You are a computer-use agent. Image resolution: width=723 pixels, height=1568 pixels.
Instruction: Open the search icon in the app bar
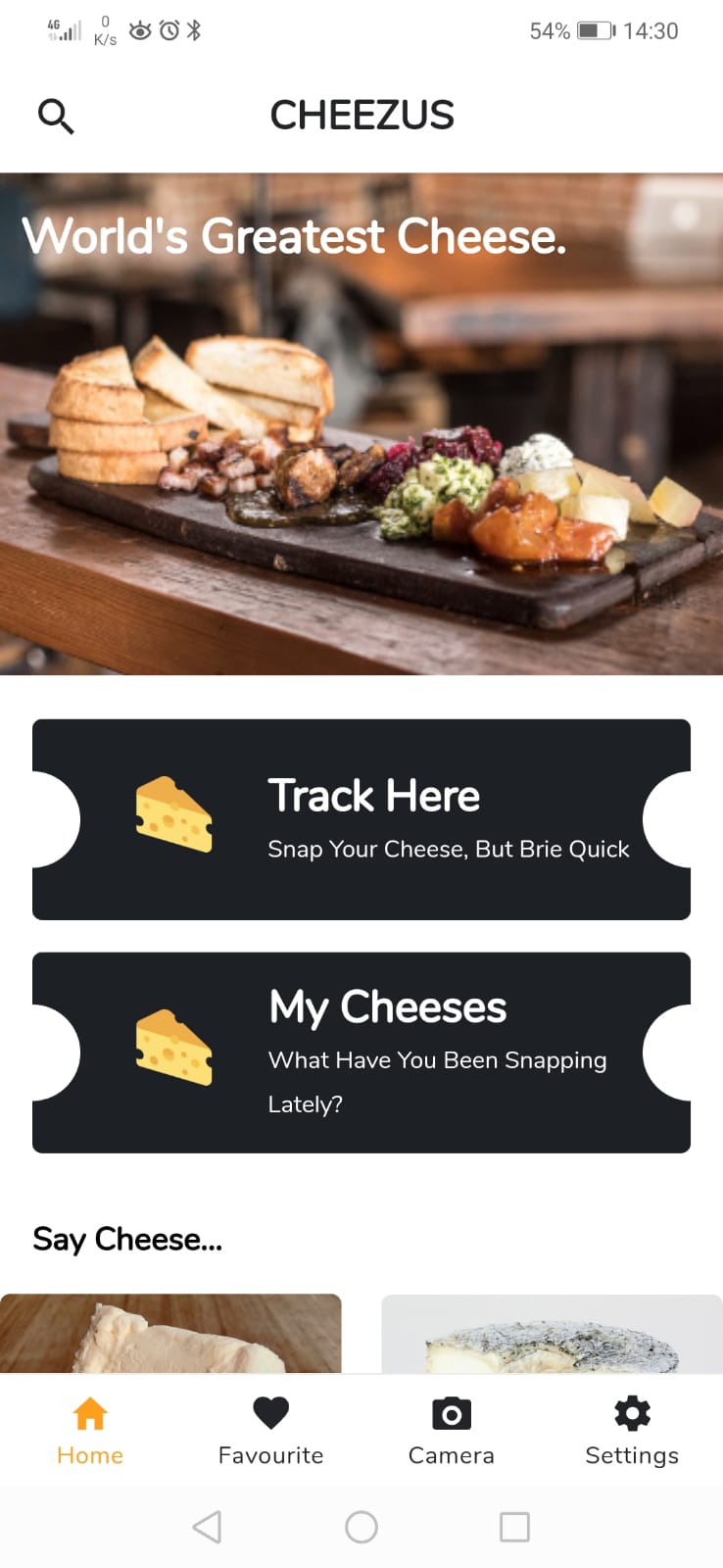point(56,117)
